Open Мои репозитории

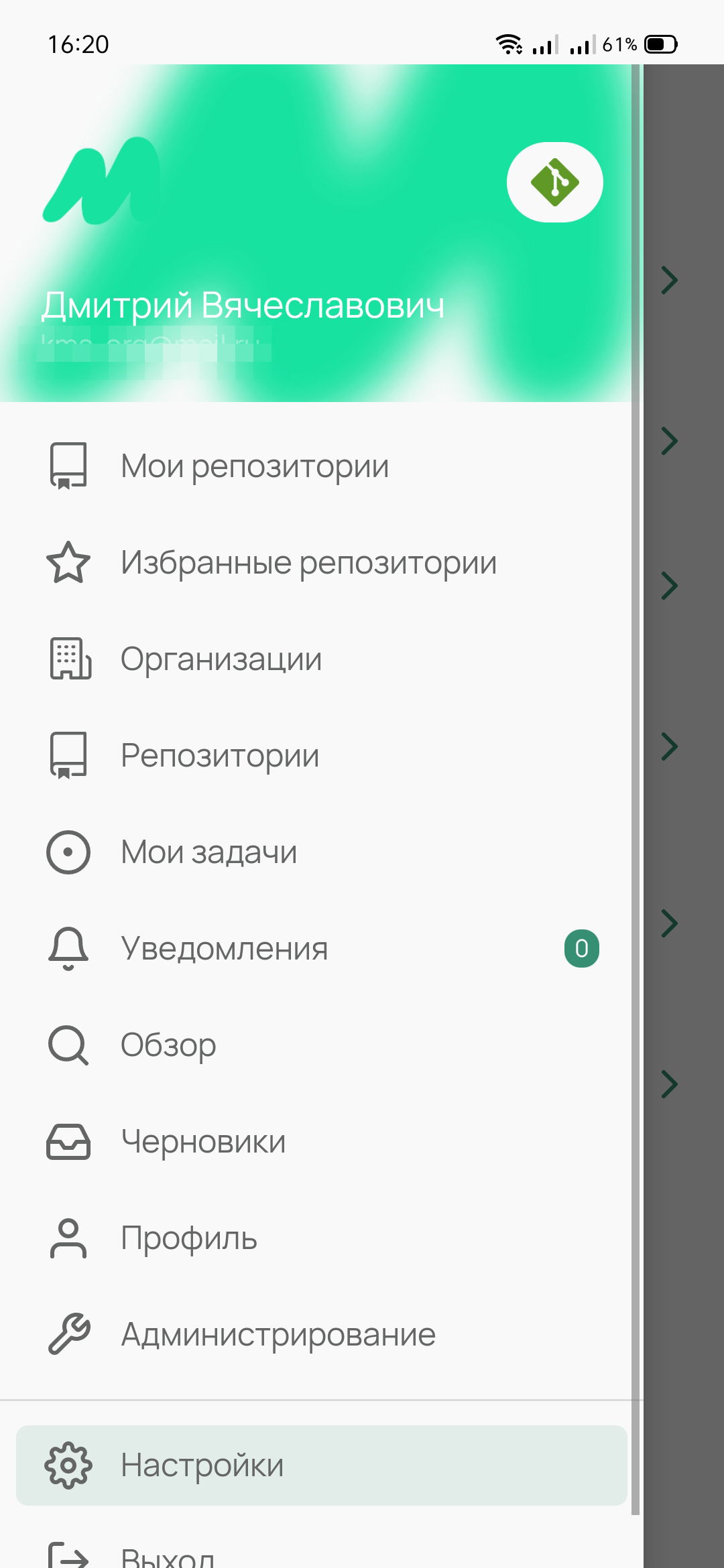point(255,466)
